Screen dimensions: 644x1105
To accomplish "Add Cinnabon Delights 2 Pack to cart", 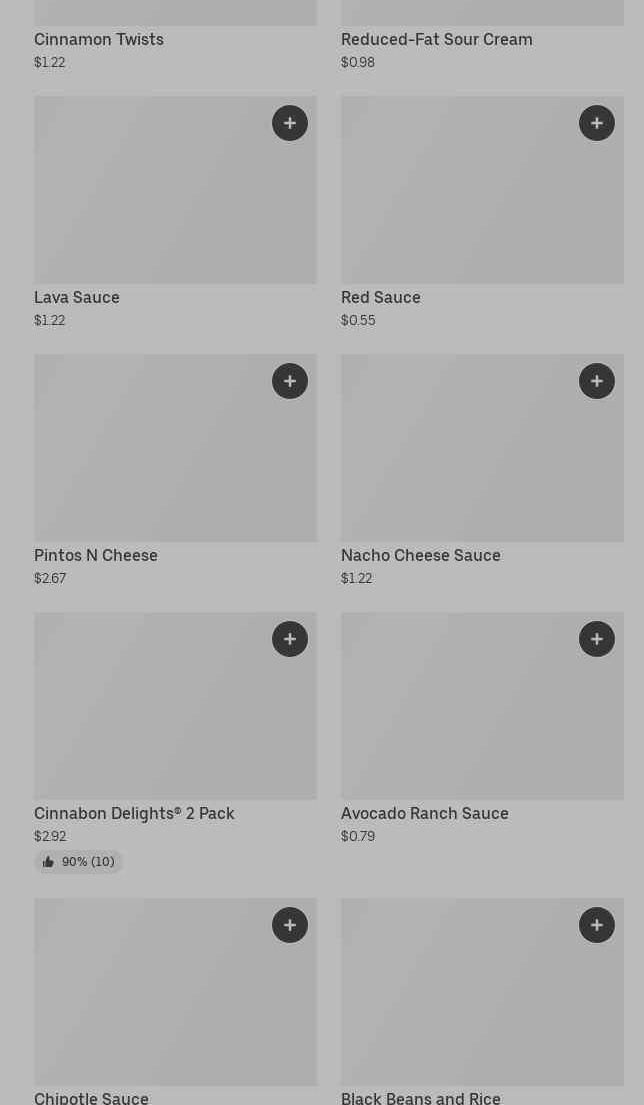I will 290,639.
